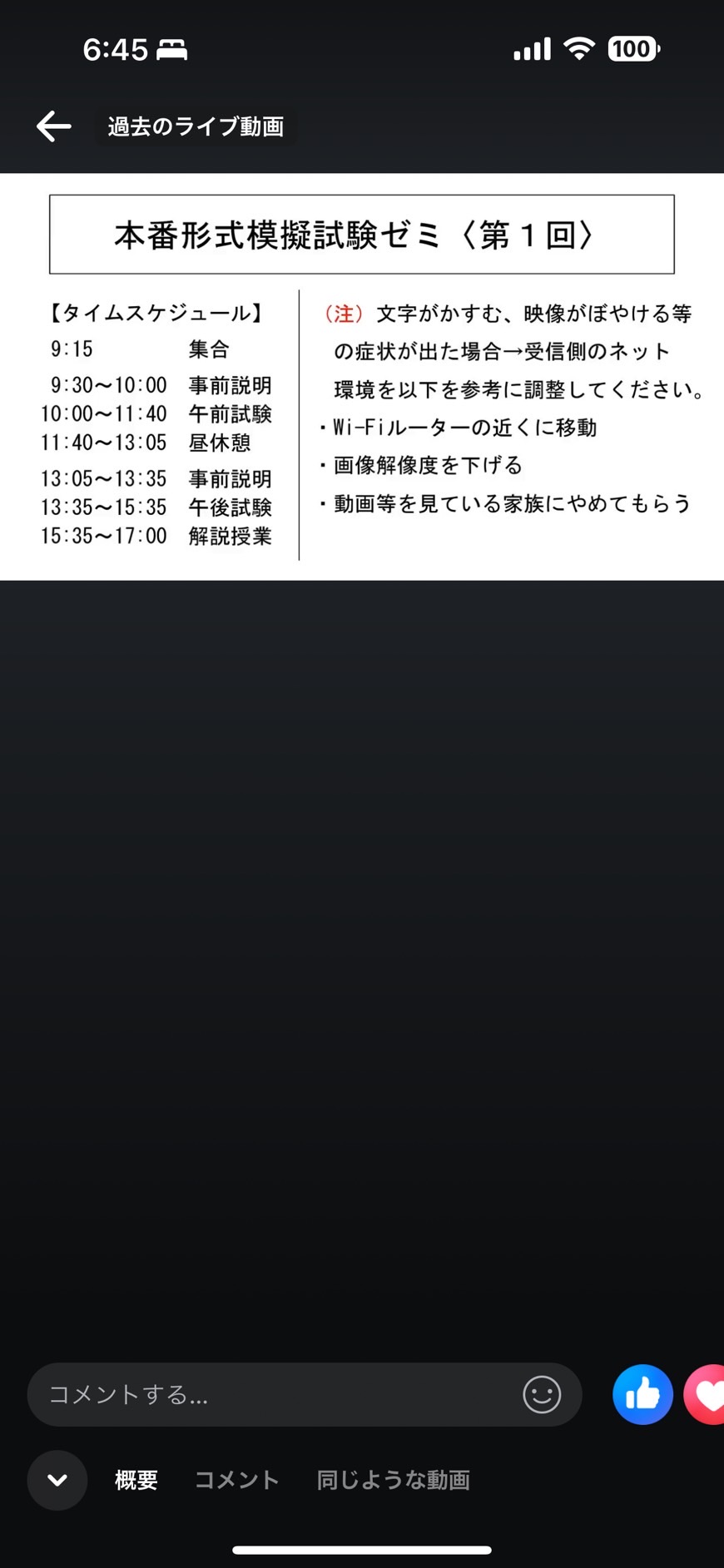Send a heart reaction
The height and width of the screenshot is (1568, 724).
(706, 1394)
